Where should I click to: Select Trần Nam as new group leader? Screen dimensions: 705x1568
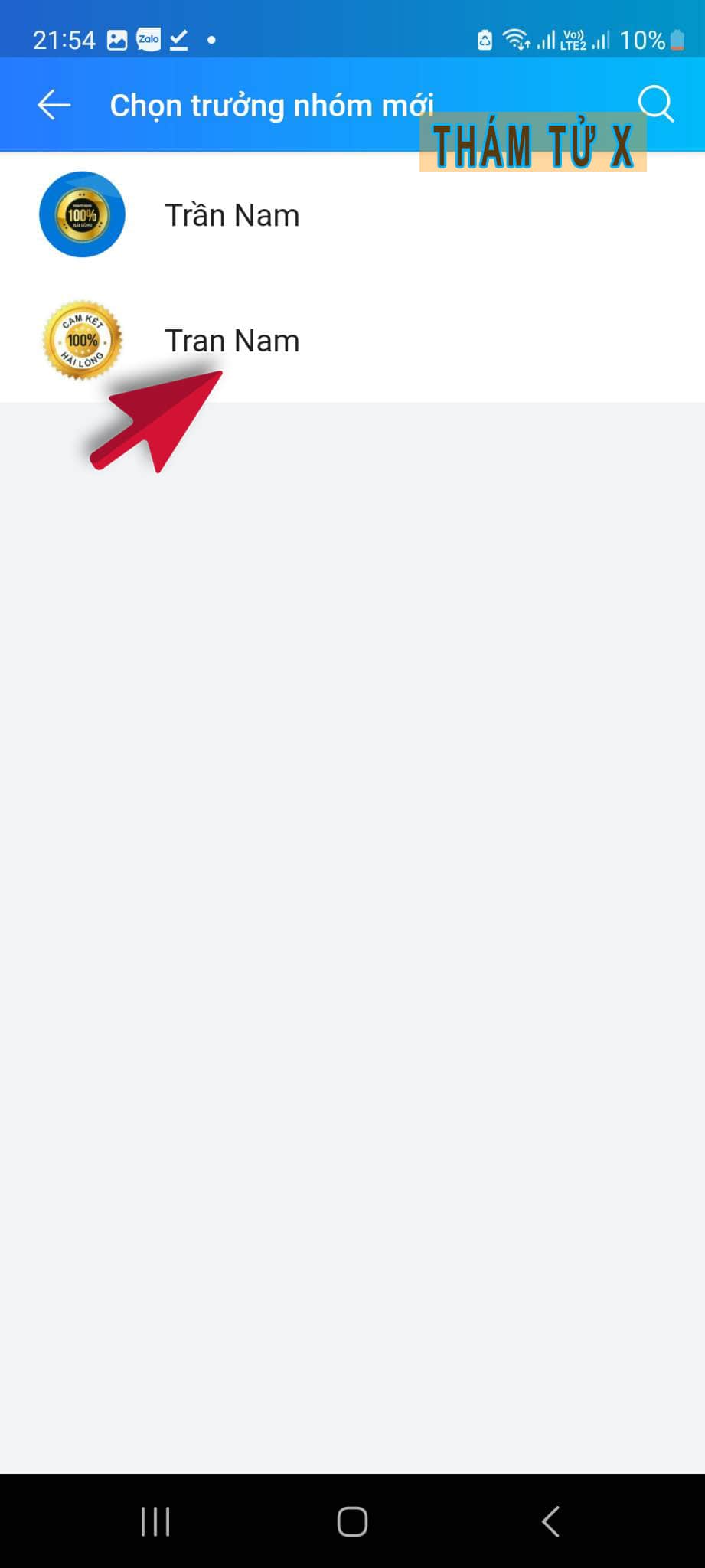pyautogui.click(x=232, y=215)
